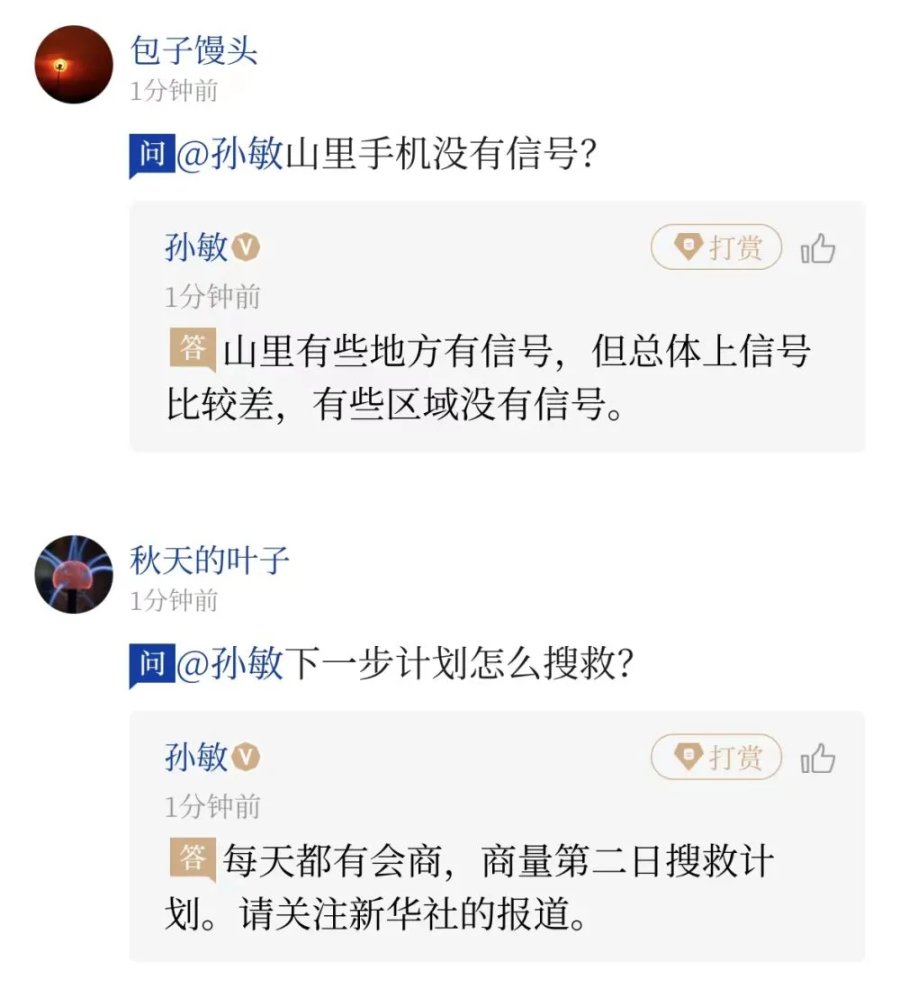Open the @孙敏 mention in 包子馒头's question
This screenshot has height=1006, width=900.
tap(230, 156)
